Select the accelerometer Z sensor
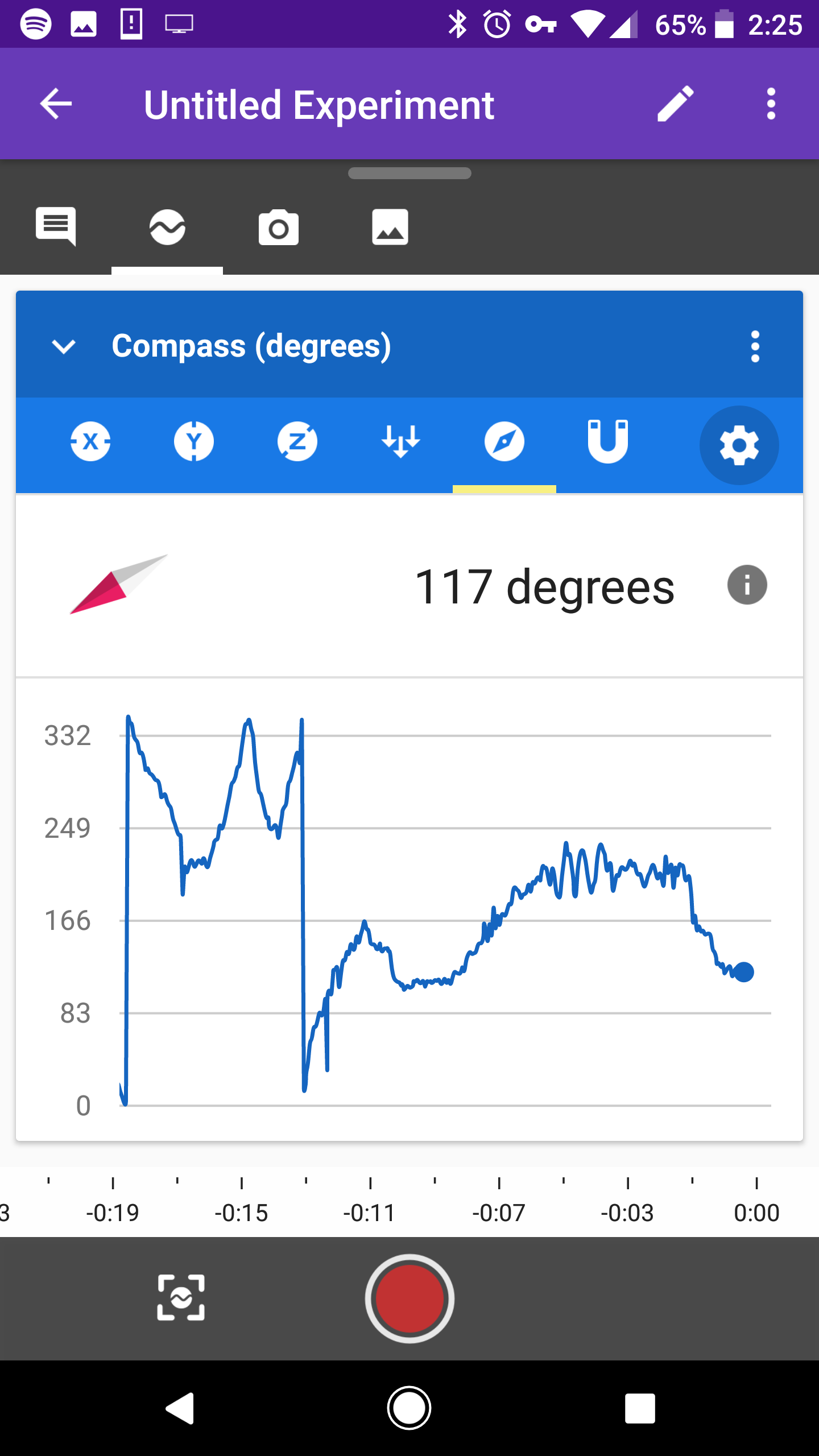Screen dimensions: 819x1456 297,442
